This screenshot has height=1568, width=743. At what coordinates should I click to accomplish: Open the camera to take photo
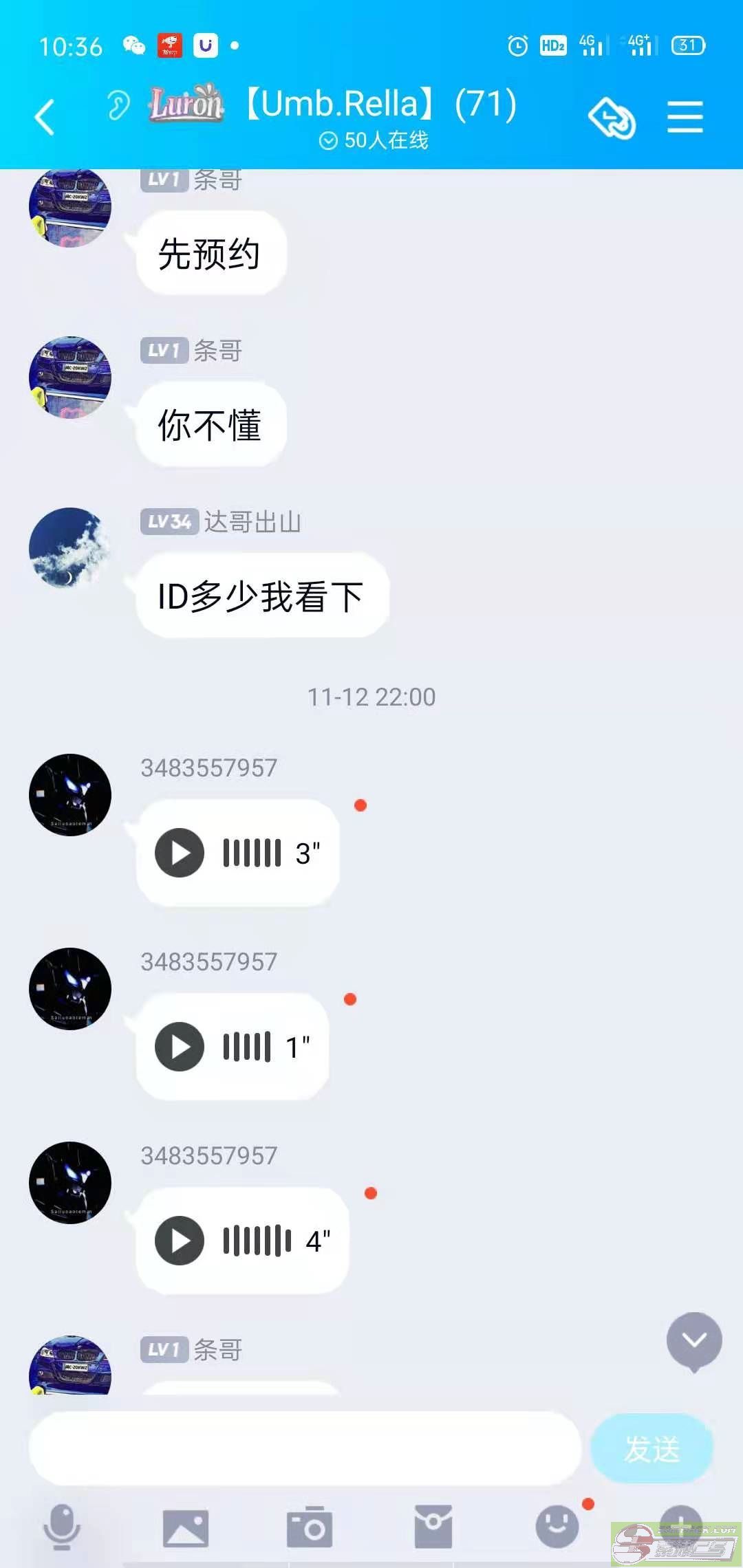tap(310, 1527)
